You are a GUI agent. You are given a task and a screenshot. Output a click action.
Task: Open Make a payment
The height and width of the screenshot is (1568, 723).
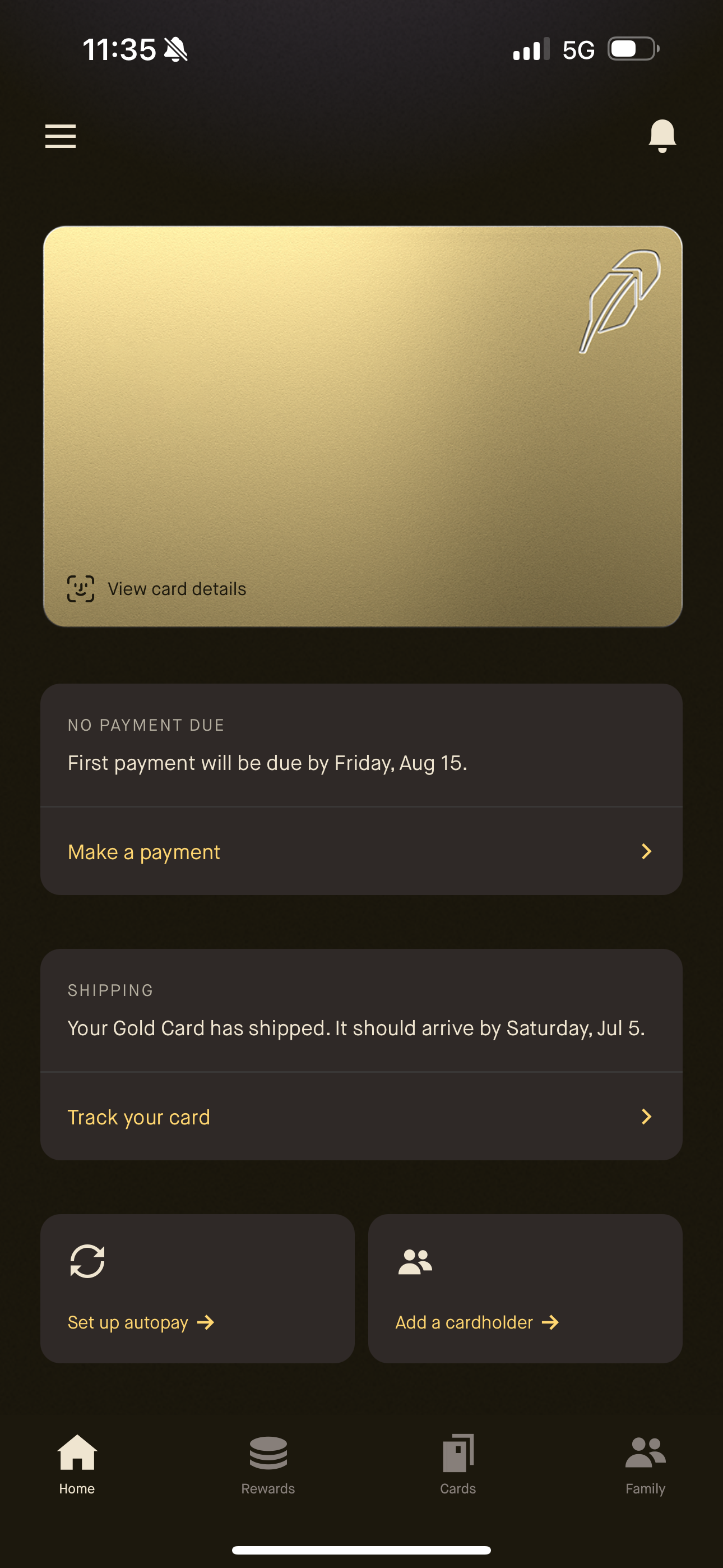pyautogui.click(x=361, y=851)
